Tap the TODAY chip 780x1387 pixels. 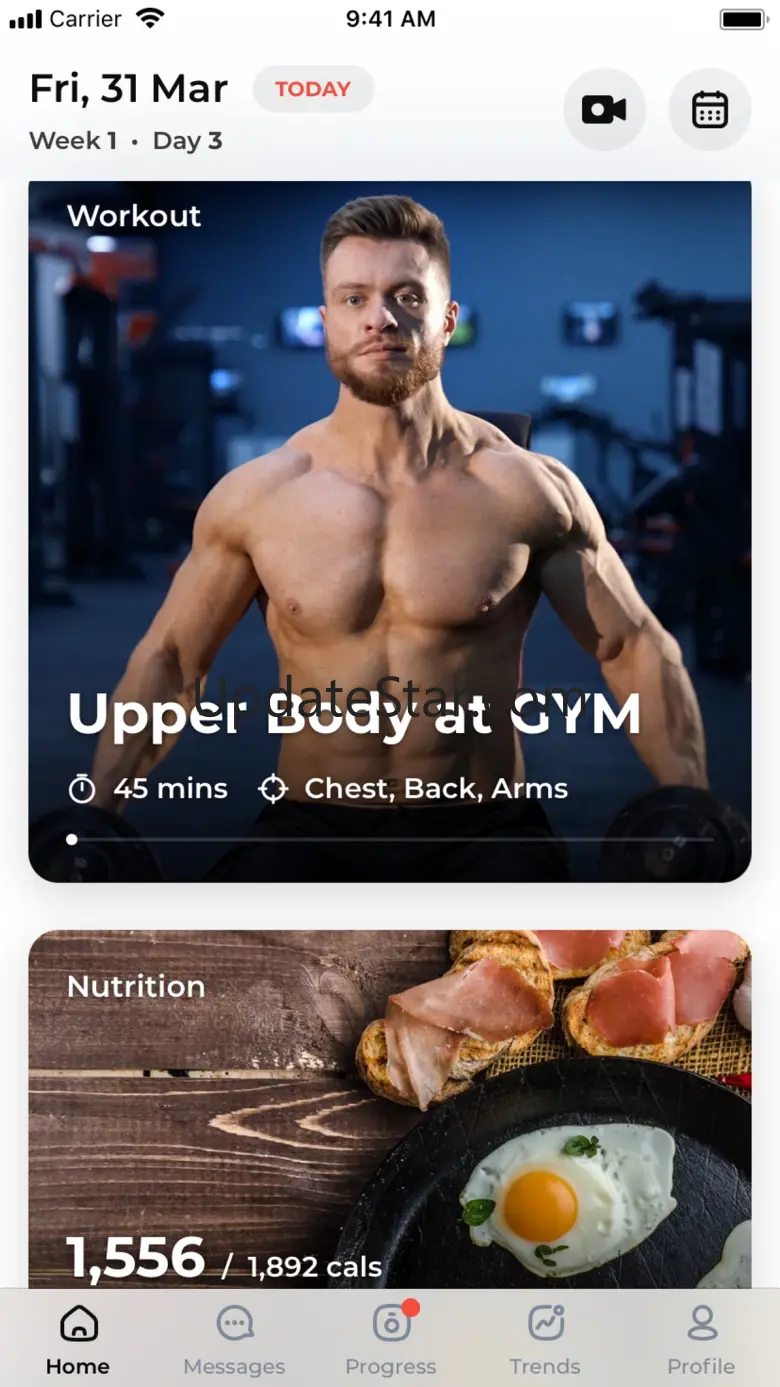pos(313,89)
